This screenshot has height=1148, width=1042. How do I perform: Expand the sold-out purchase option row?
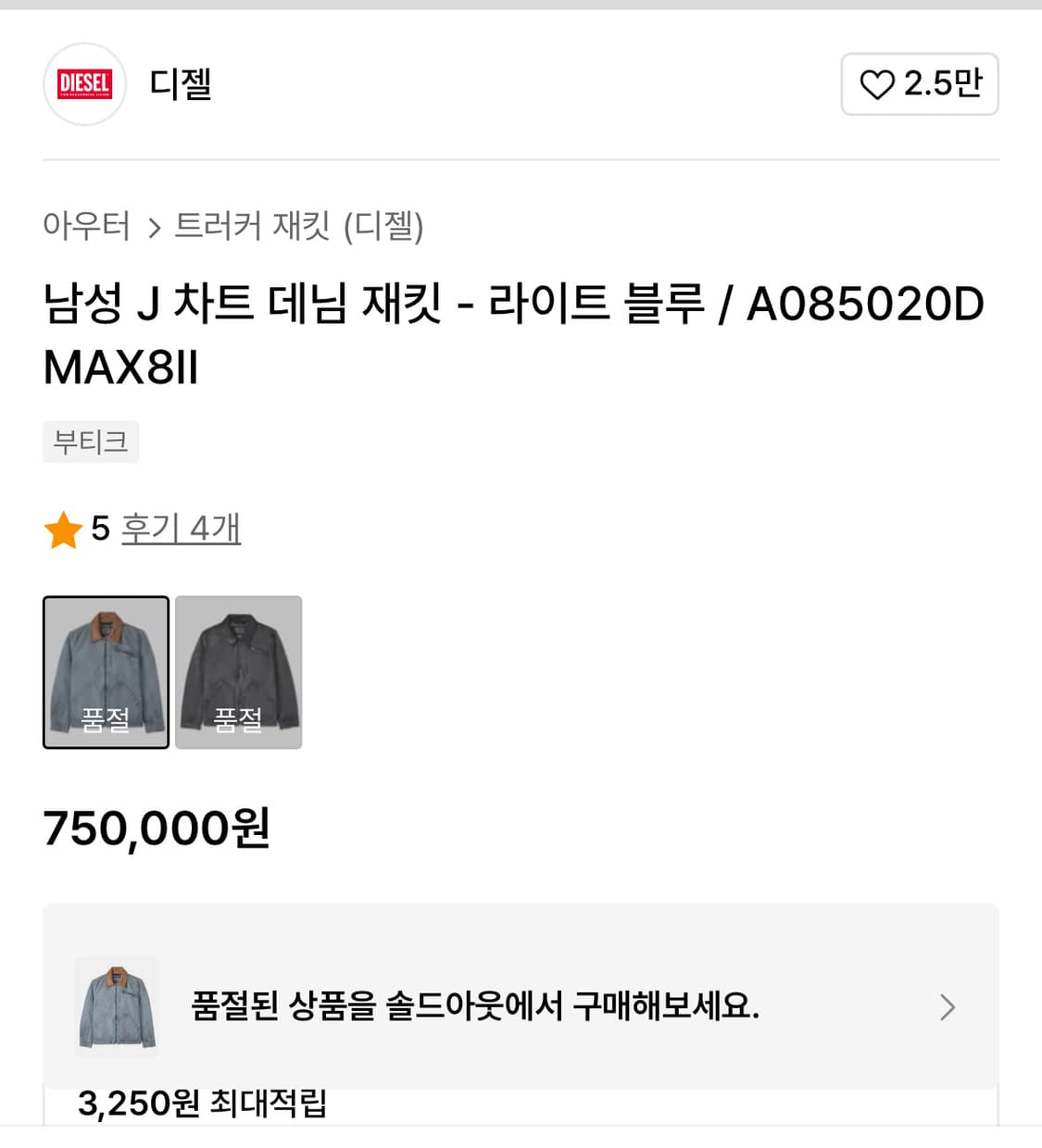(x=519, y=1007)
